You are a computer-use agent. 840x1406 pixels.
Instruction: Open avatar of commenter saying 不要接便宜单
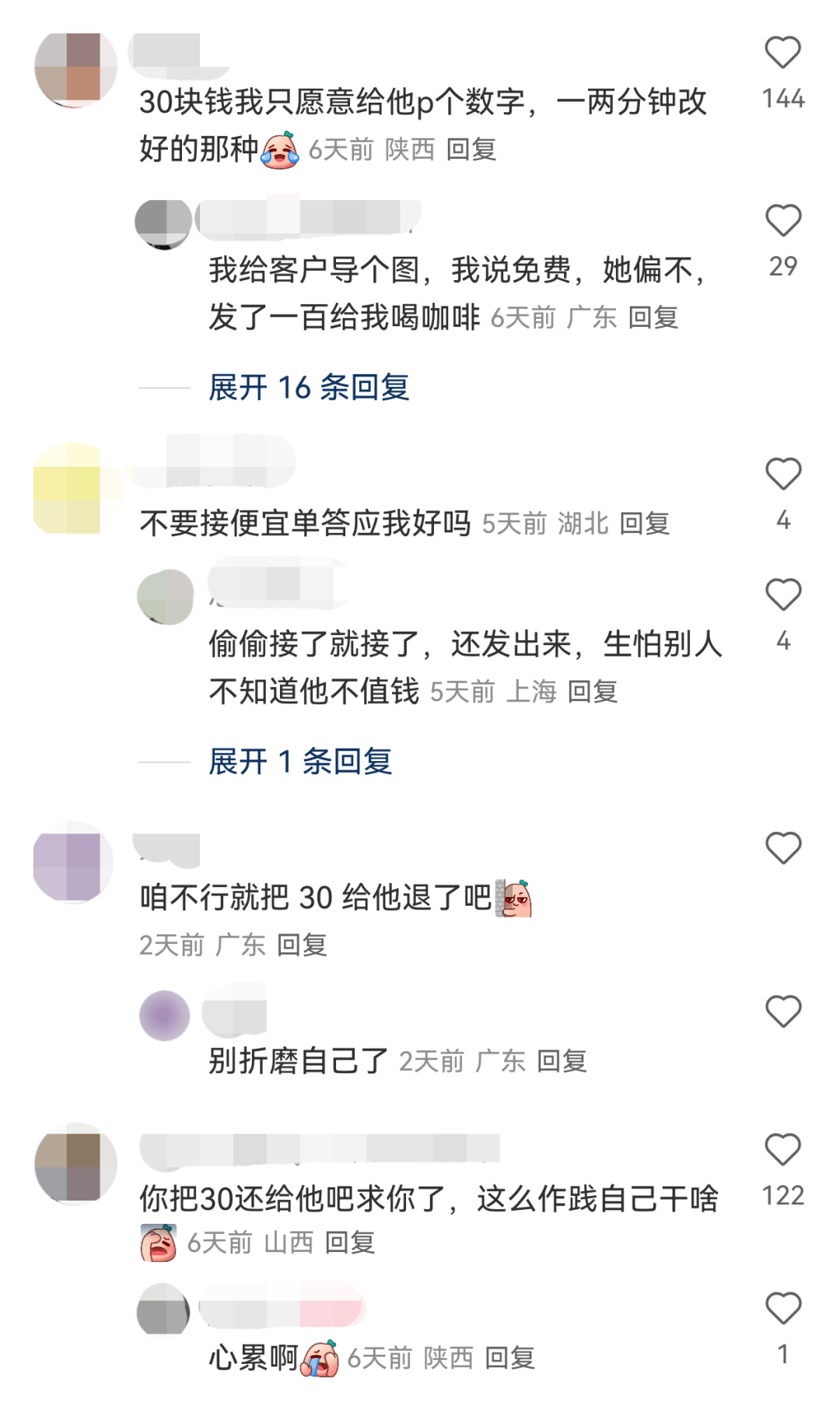coord(75,488)
